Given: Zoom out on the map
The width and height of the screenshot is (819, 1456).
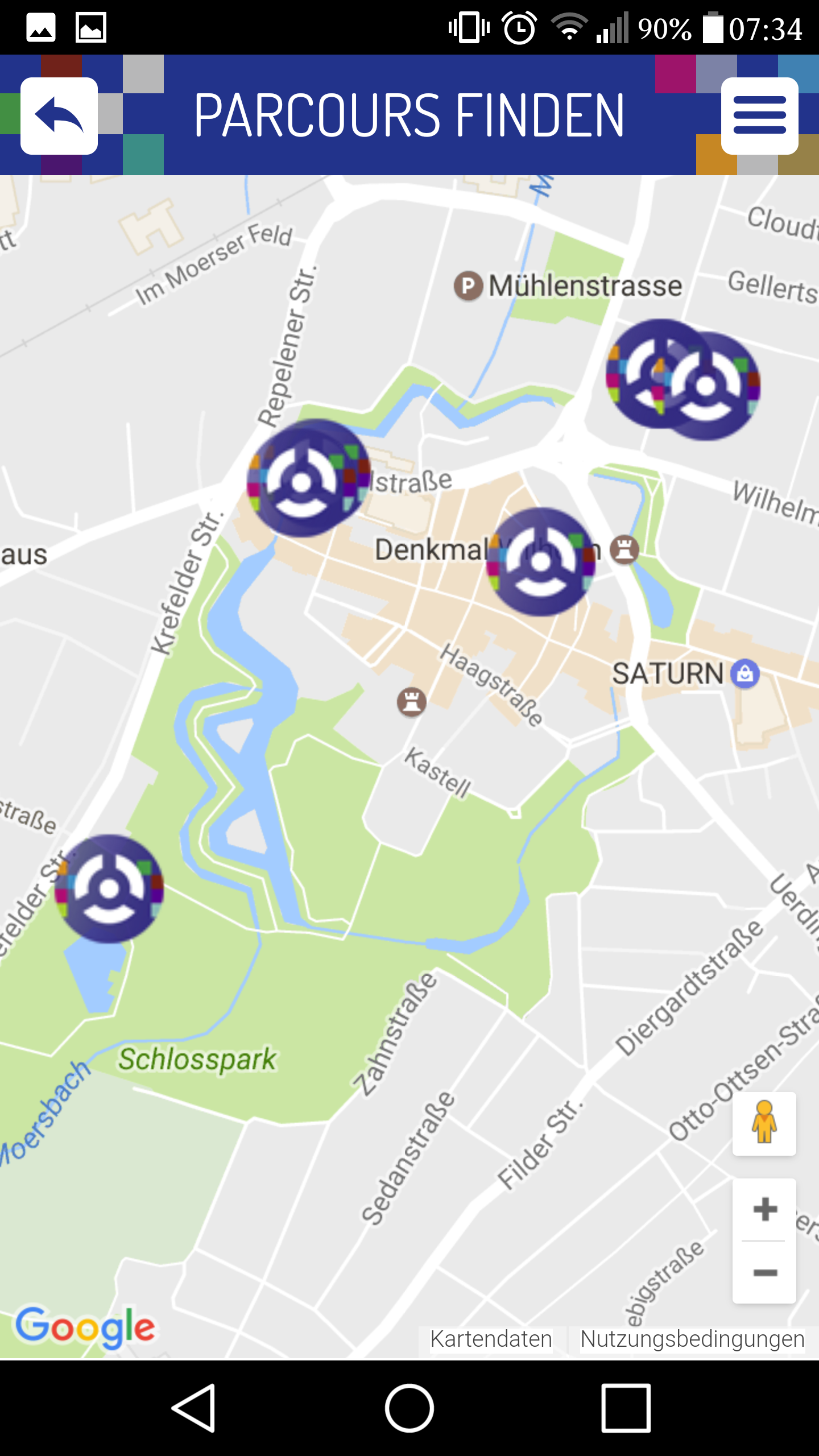Looking at the screenshot, I should pos(764,1272).
